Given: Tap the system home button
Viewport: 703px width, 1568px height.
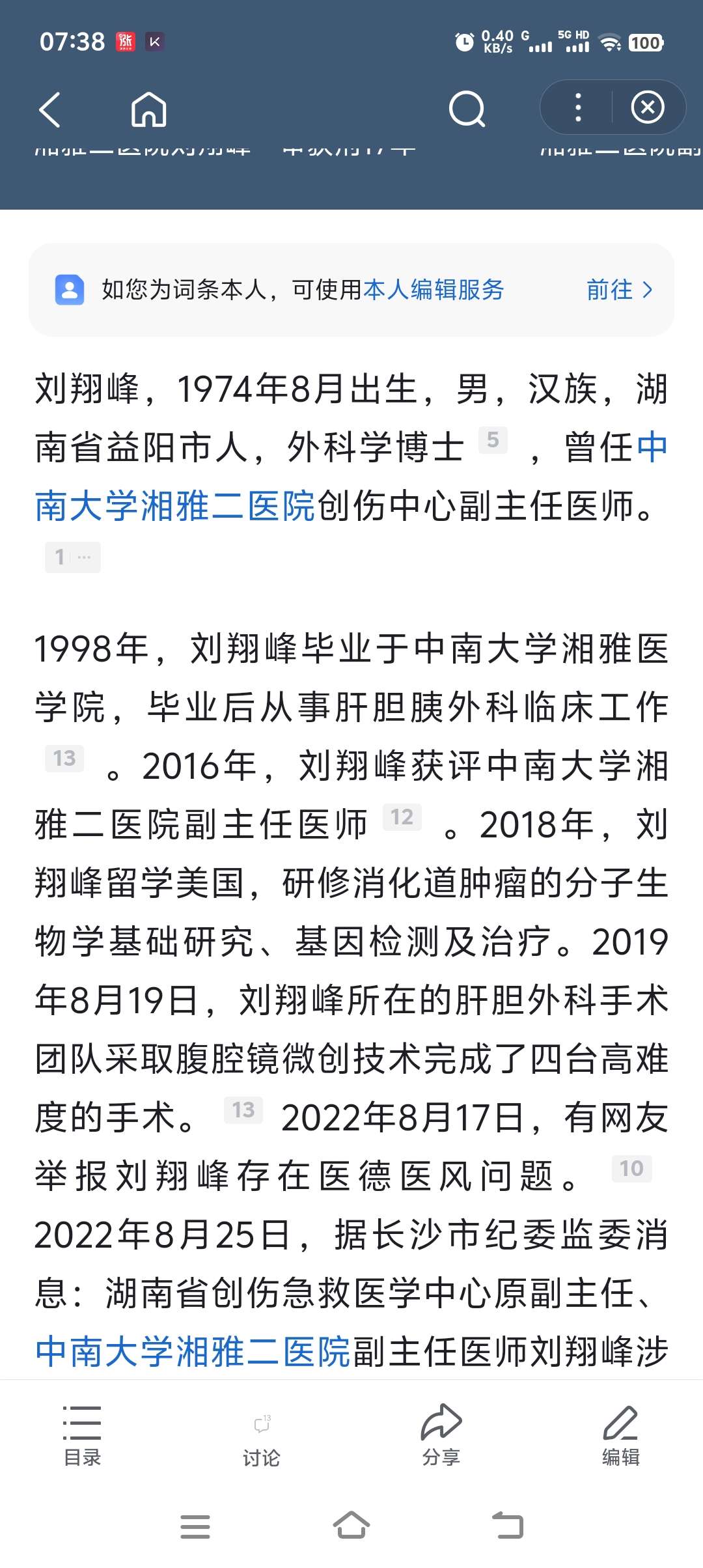Looking at the screenshot, I should pyautogui.click(x=351, y=1526).
